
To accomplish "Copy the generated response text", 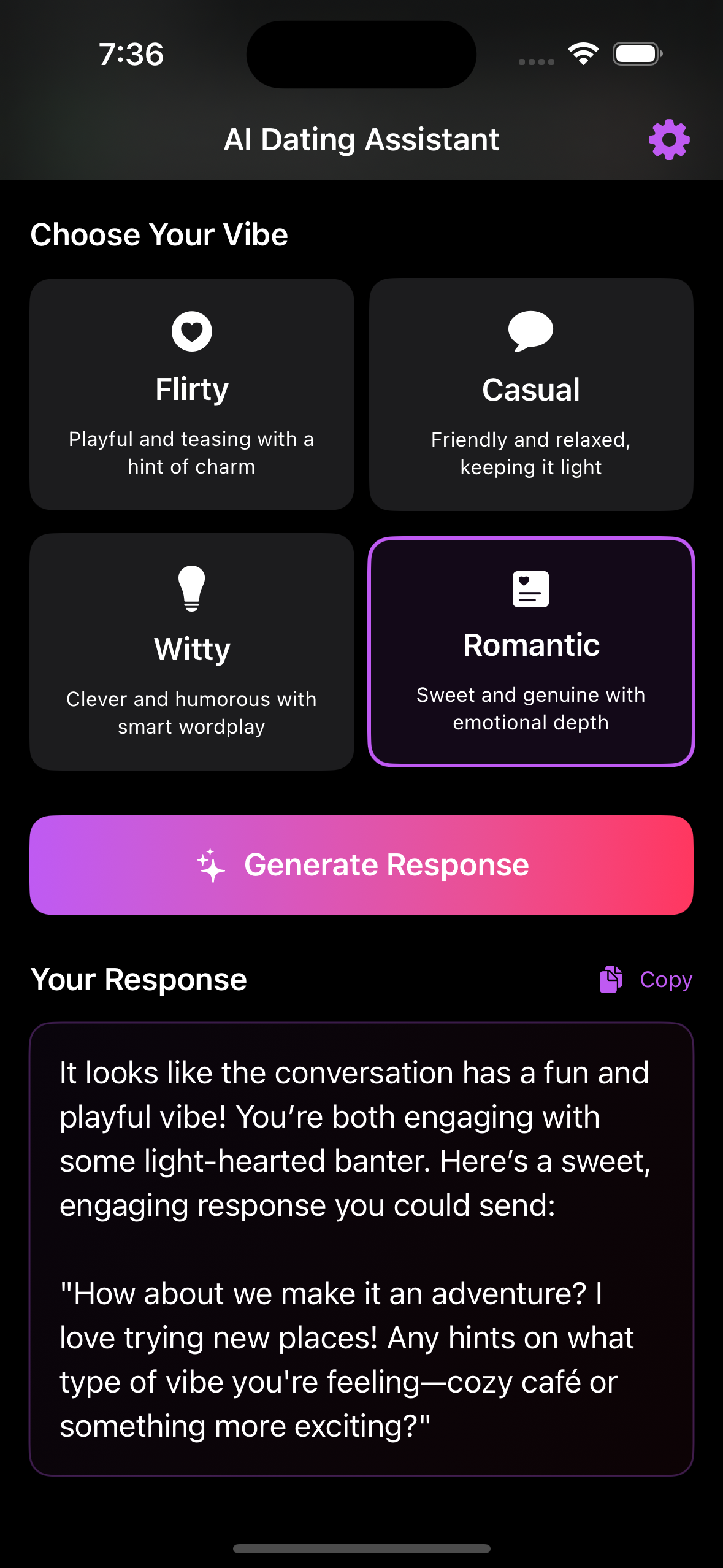I will (x=646, y=980).
